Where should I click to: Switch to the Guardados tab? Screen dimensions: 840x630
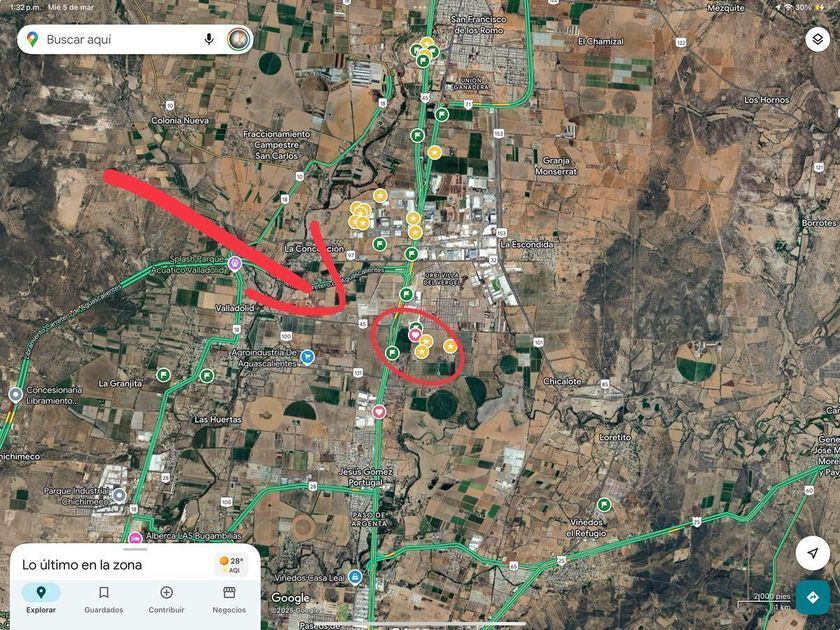[x=104, y=599]
